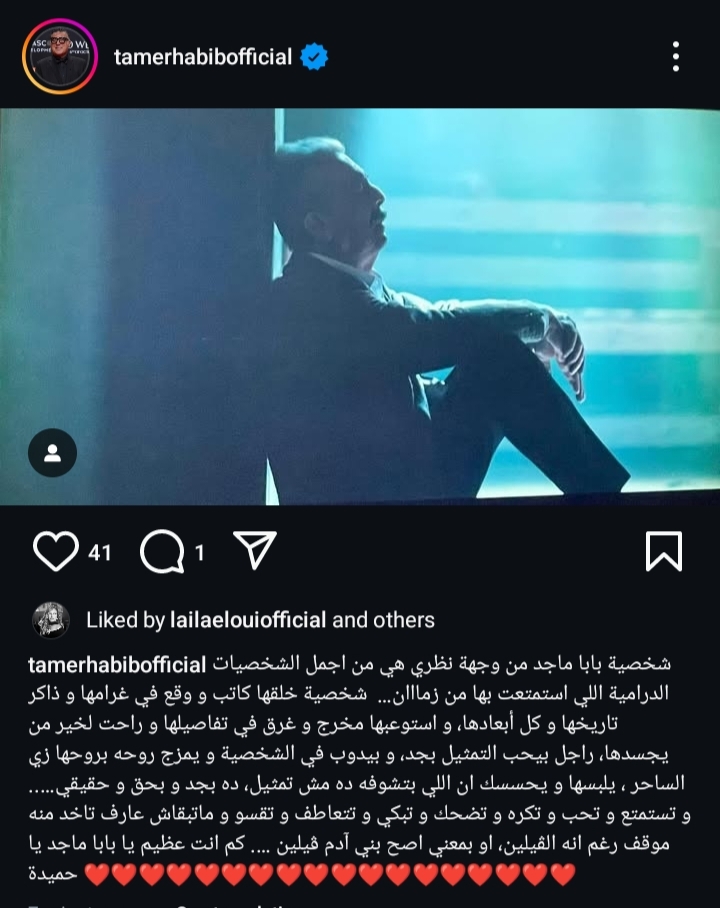Image resolution: width=720 pixels, height=908 pixels.
Task: Save this post with the bookmark icon
Action: pyautogui.click(x=663, y=551)
